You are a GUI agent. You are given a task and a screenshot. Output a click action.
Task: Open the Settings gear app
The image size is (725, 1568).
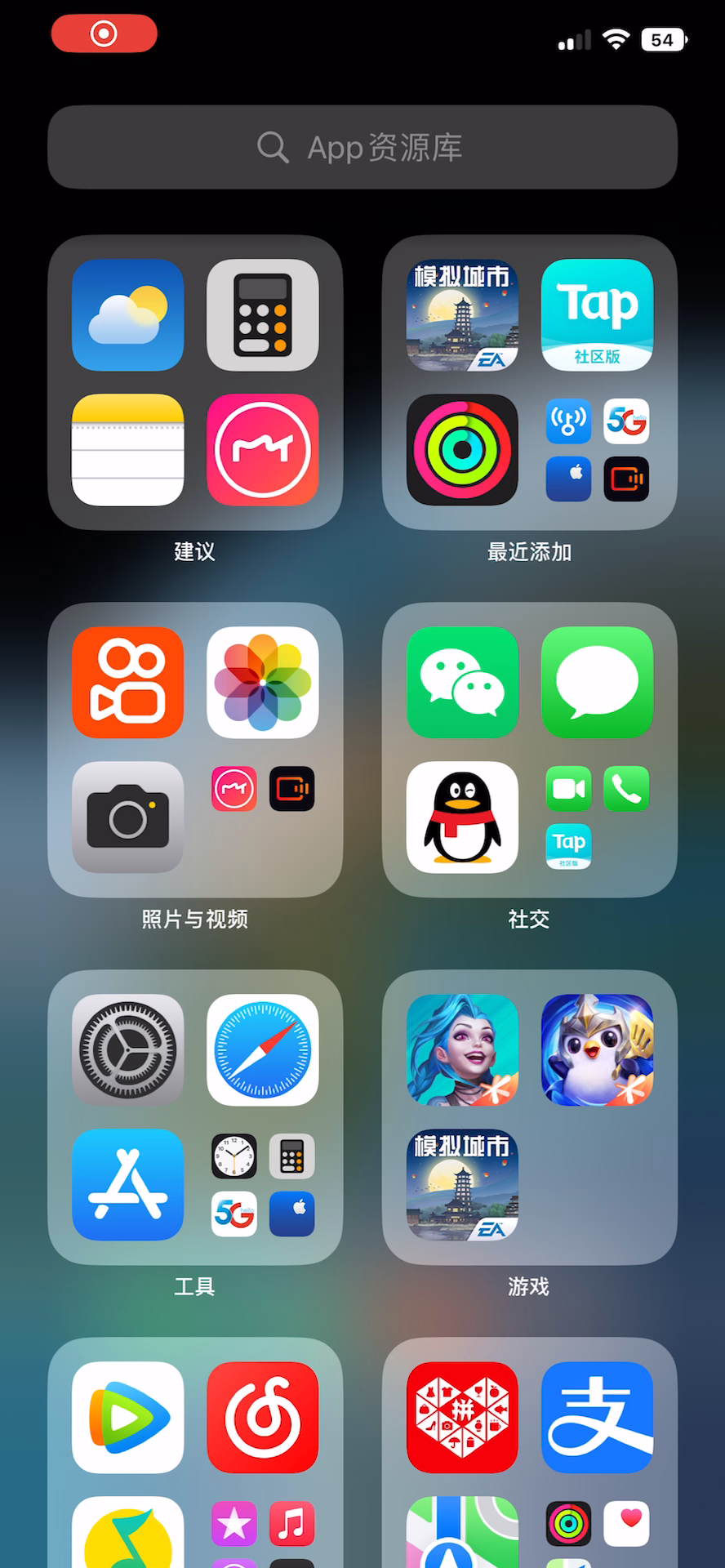[128, 1050]
